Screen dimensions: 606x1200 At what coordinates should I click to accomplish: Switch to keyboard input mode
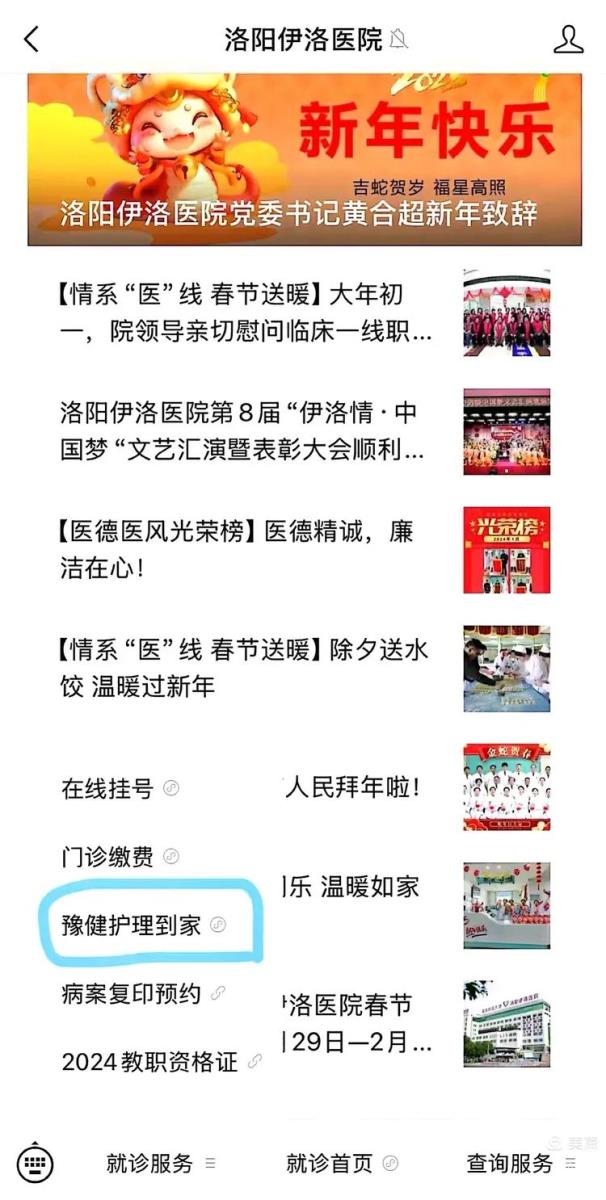pos(36,1163)
